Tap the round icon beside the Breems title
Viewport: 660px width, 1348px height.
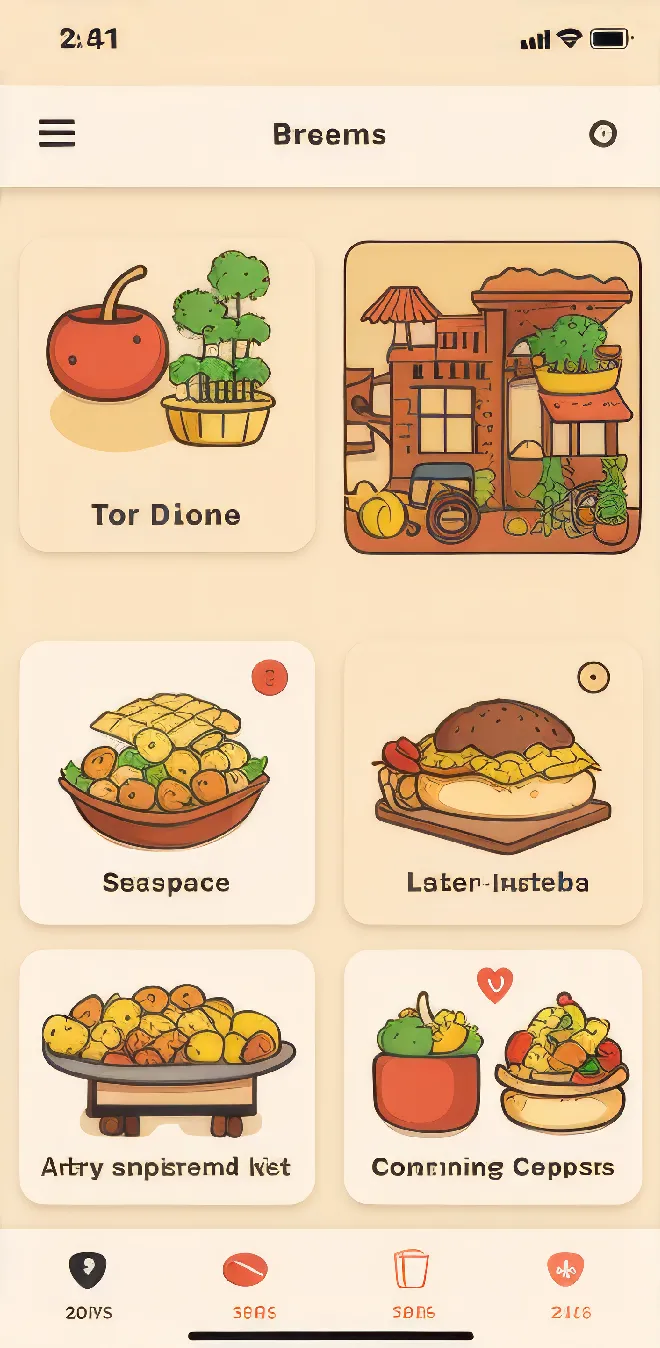tap(602, 134)
